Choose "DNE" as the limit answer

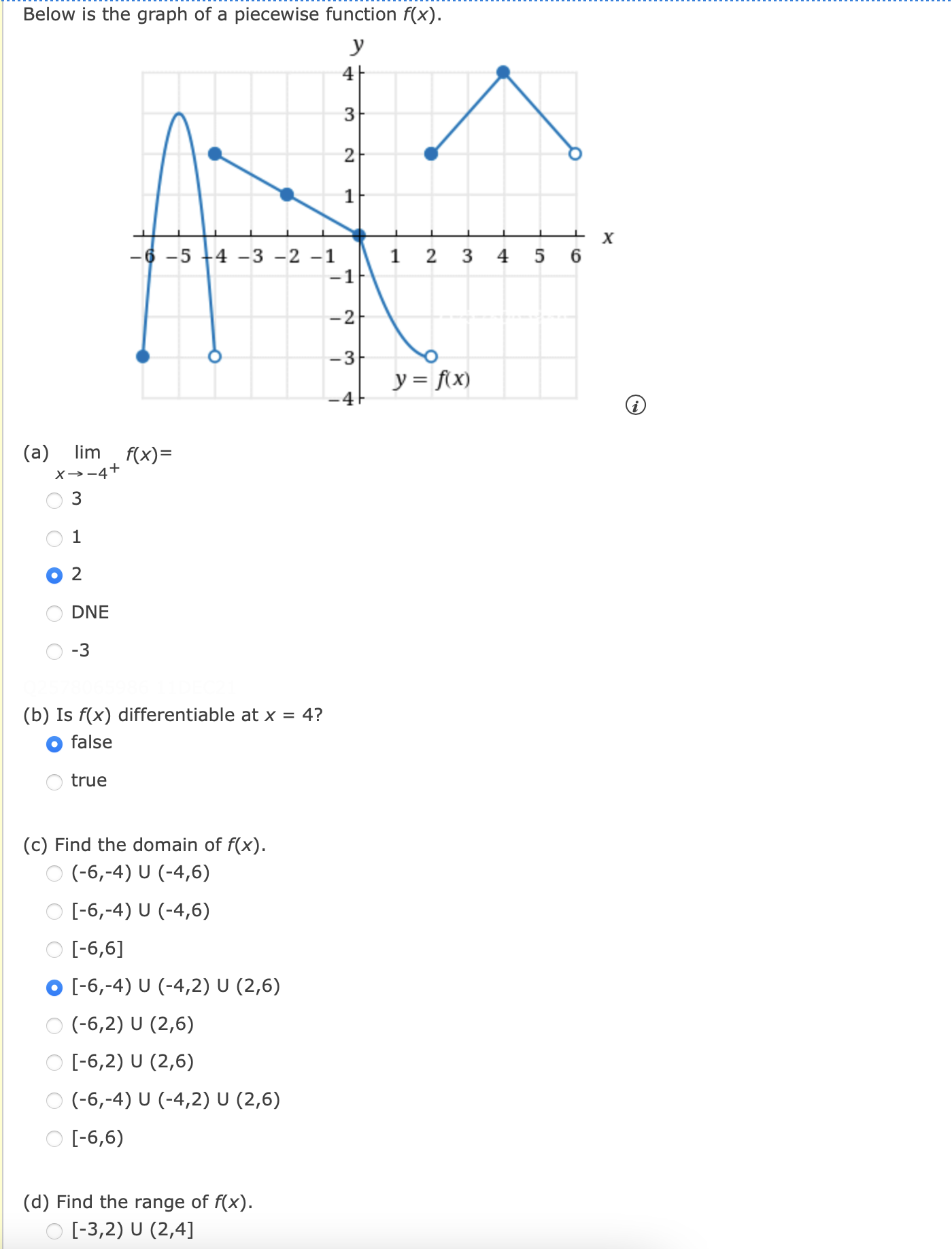point(54,613)
